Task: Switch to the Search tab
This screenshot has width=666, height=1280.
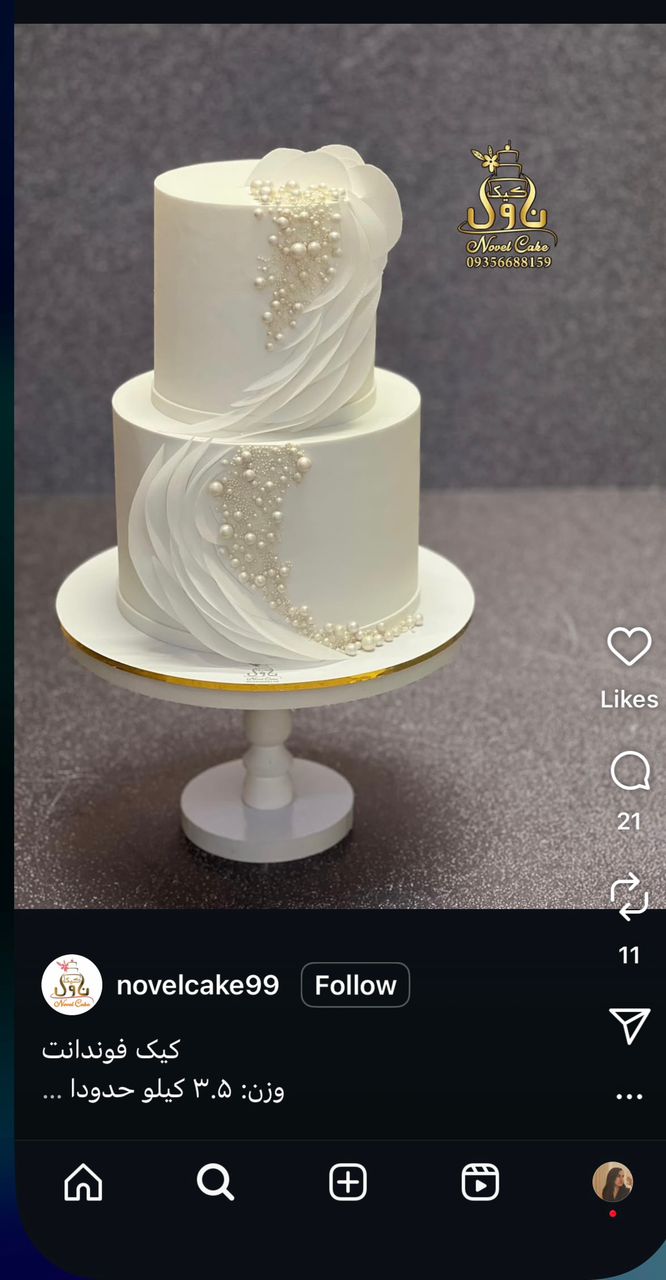Action: tap(215, 1183)
